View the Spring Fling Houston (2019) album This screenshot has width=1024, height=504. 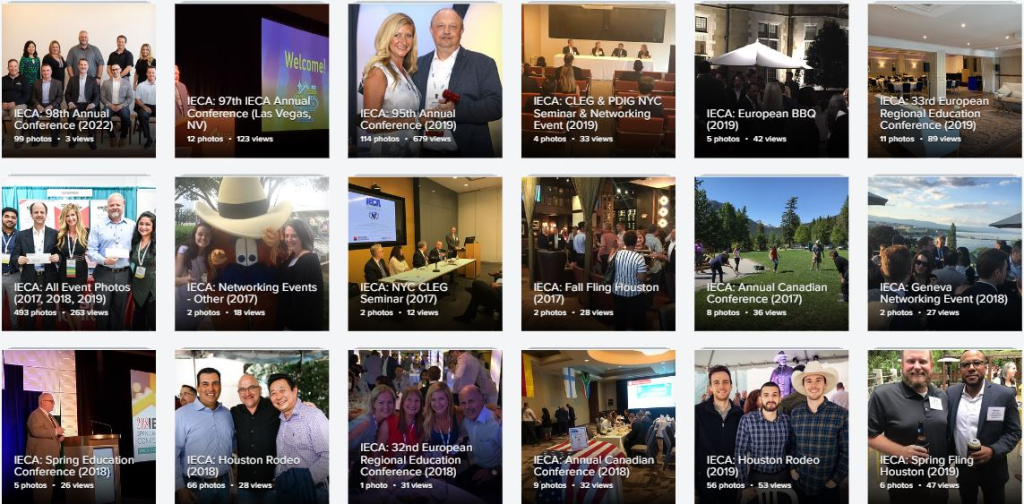945,426
